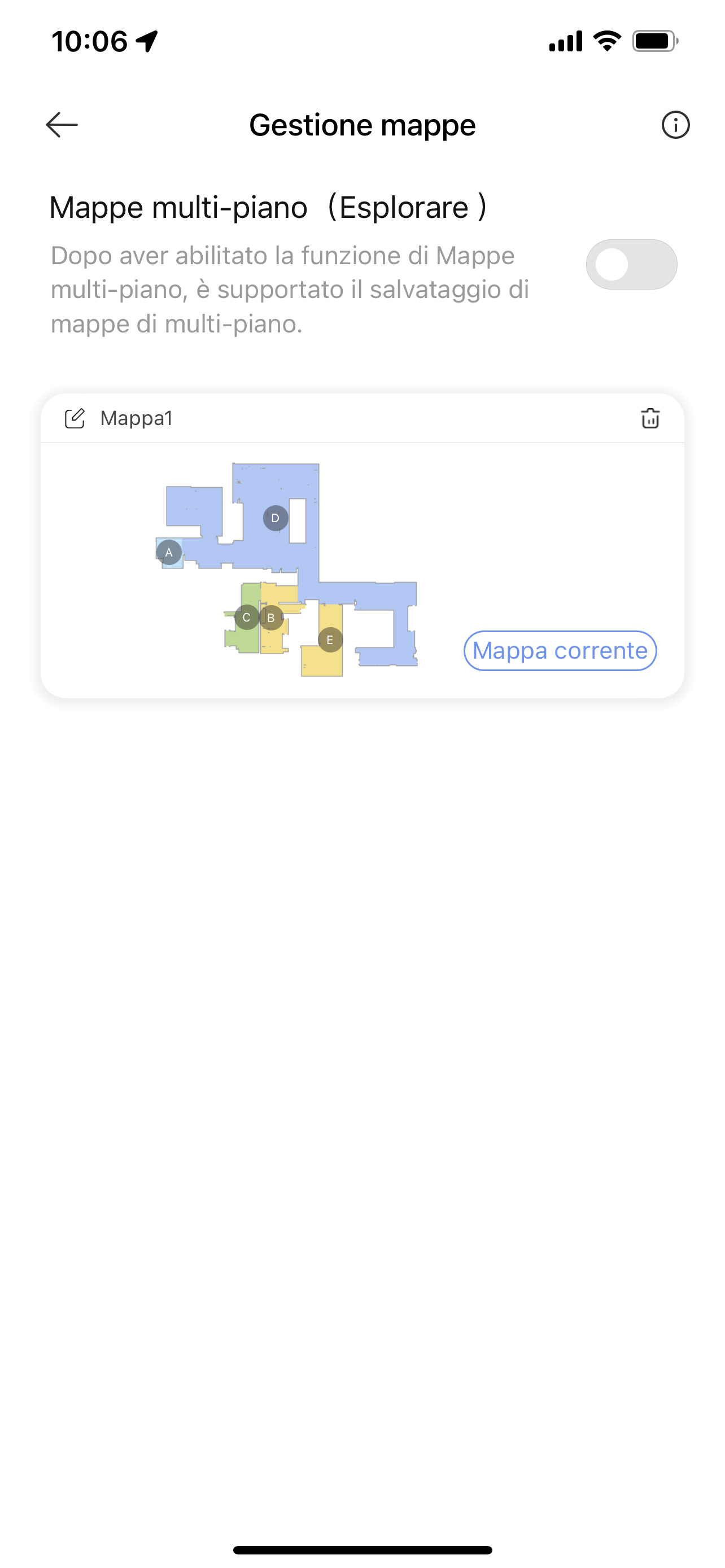The width and height of the screenshot is (725, 1568).
Task: Delete Mappa1 using the trash icon
Action: point(650,419)
